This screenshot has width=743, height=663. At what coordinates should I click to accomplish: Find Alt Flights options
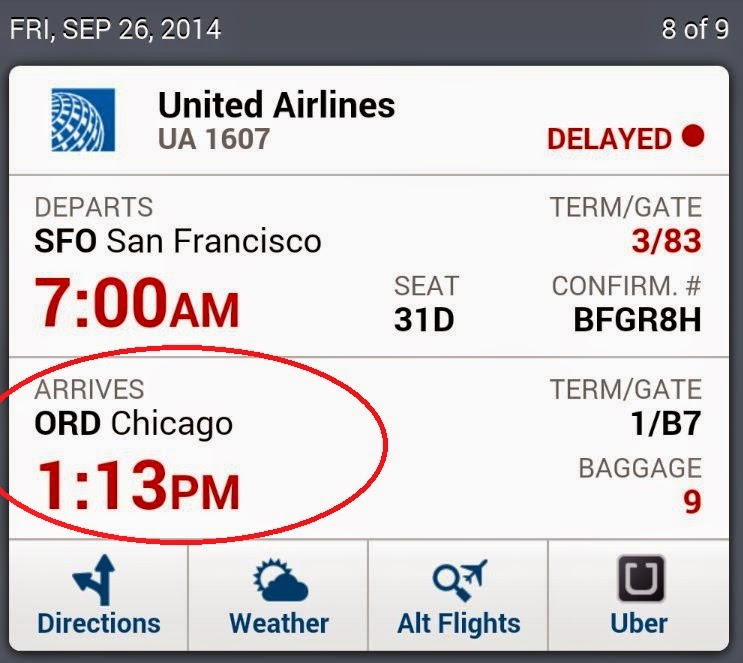tap(458, 597)
